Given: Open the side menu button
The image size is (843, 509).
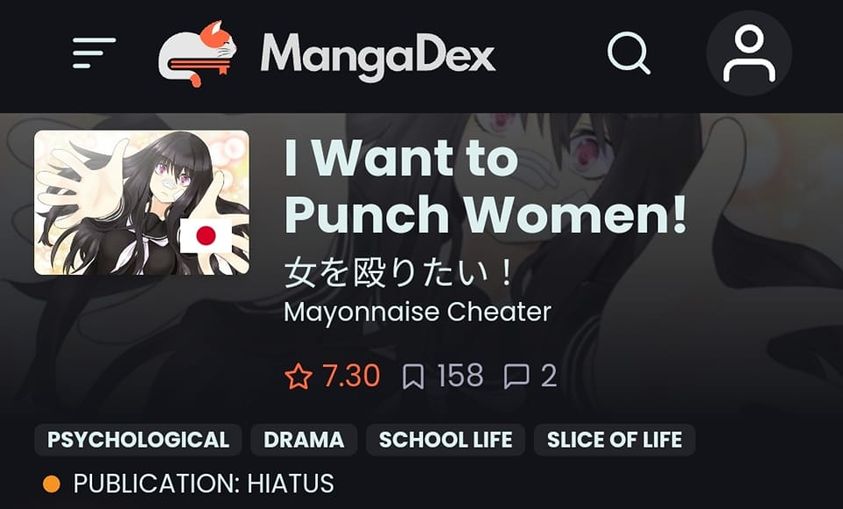Looking at the screenshot, I should click(x=94, y=53).
